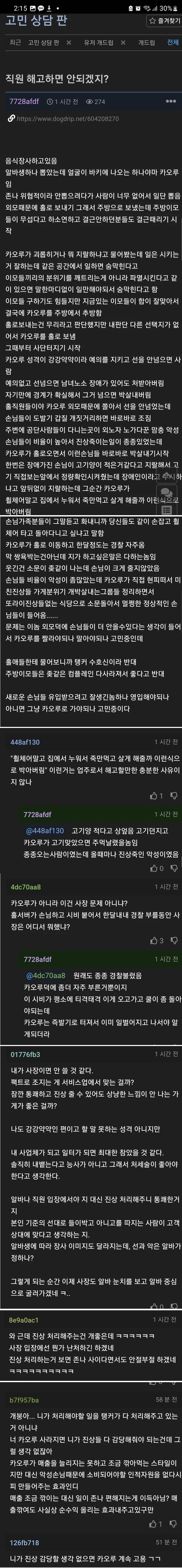This screenshot has width=182, height=1568.
Task: Show all boards via 전체
Action: pos(172,43)
